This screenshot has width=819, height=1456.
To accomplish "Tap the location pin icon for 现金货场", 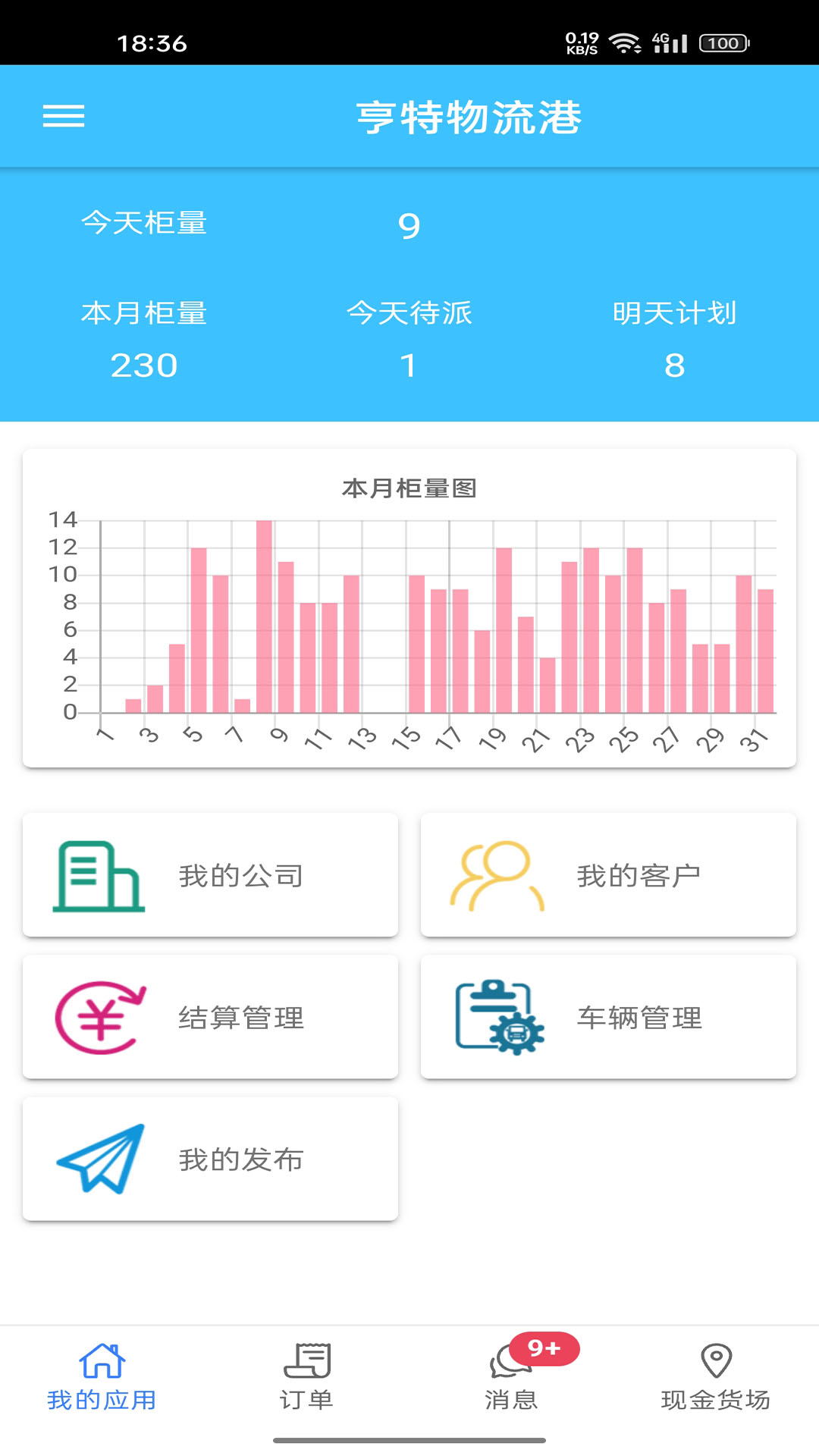I will pyautogui.click(x=715, y=1365).
